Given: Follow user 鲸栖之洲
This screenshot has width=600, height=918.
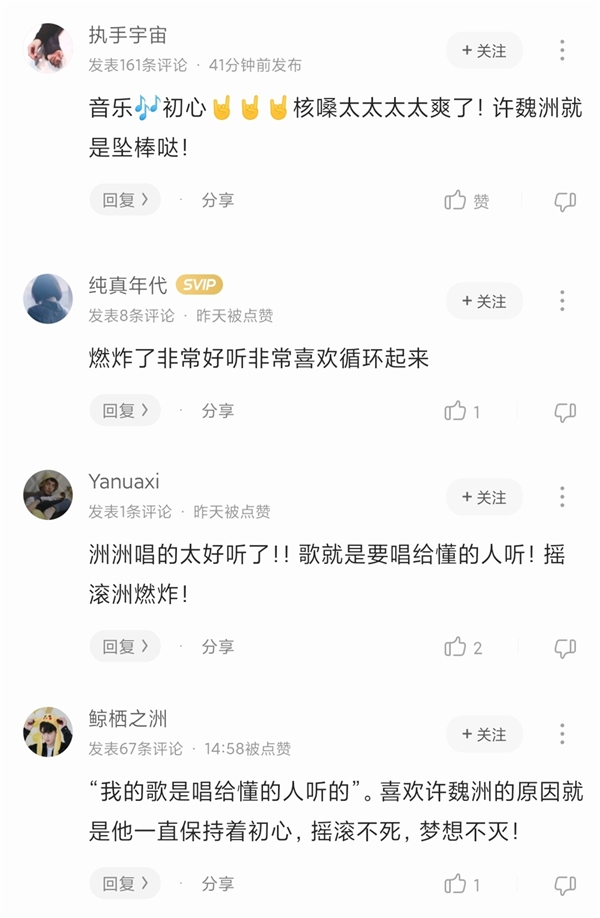Looking at the screenshot, I should click(x=484, y=734).
